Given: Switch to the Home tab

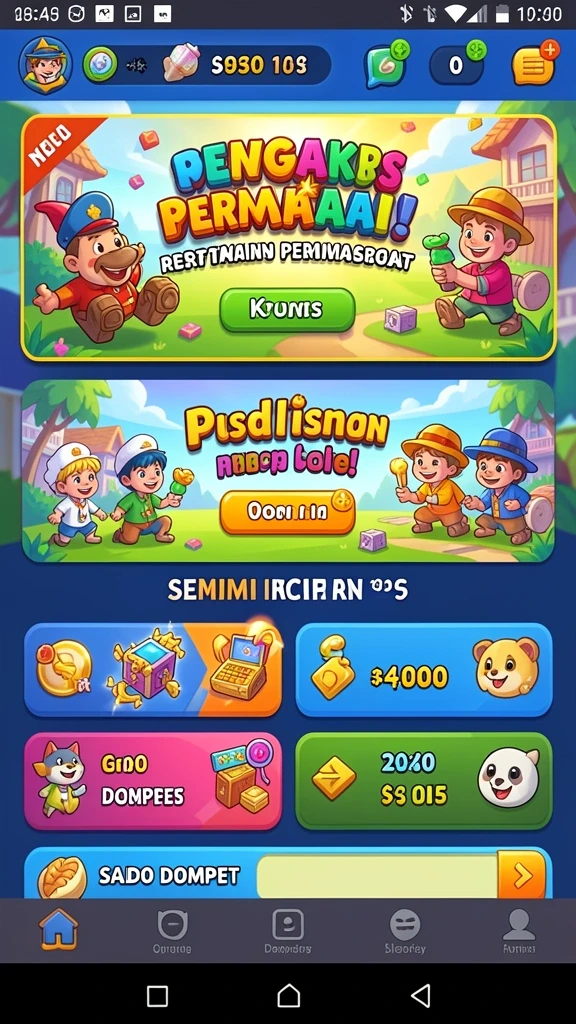Looking at the screenshot, I should click(x=58, y=928).
